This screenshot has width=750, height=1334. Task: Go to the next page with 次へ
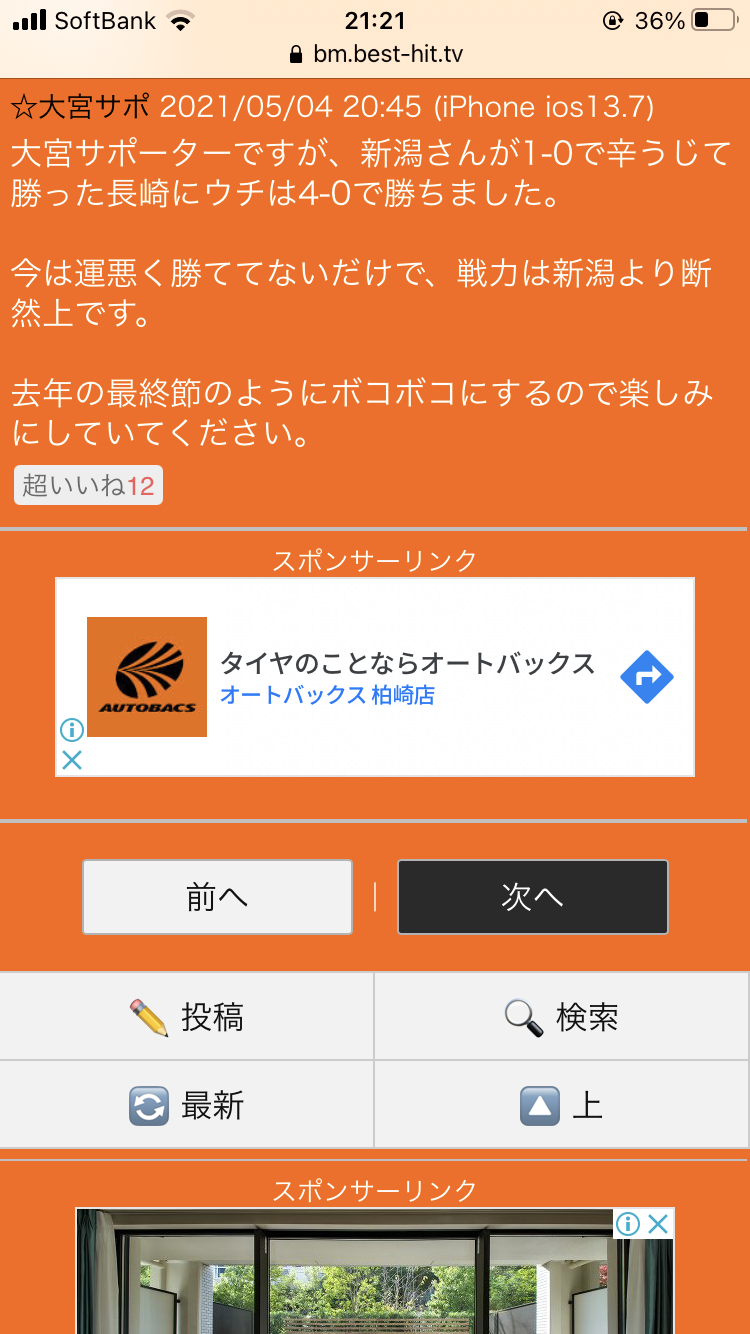(532, 897)
